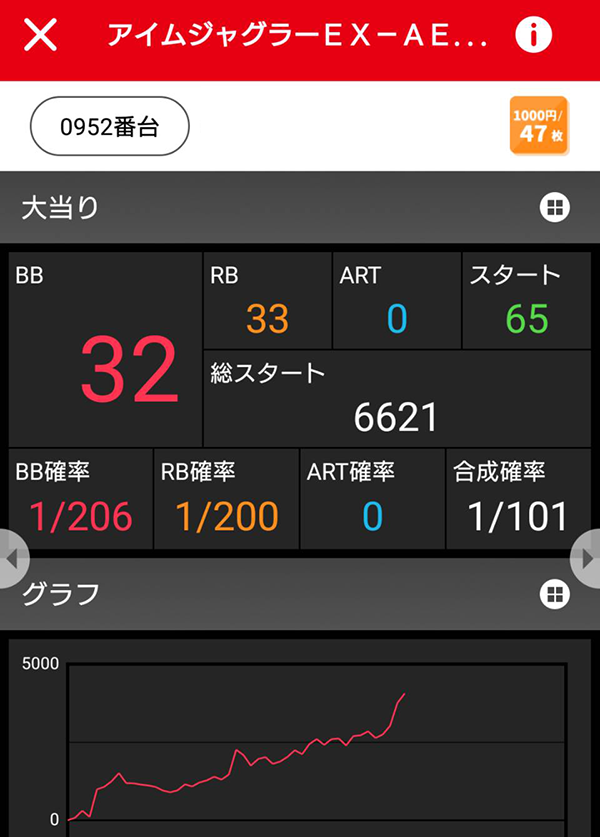Tap the 1000円/47枚 rate badge
The height and width of the screenshot is (837, 600).
click(539, 126)
